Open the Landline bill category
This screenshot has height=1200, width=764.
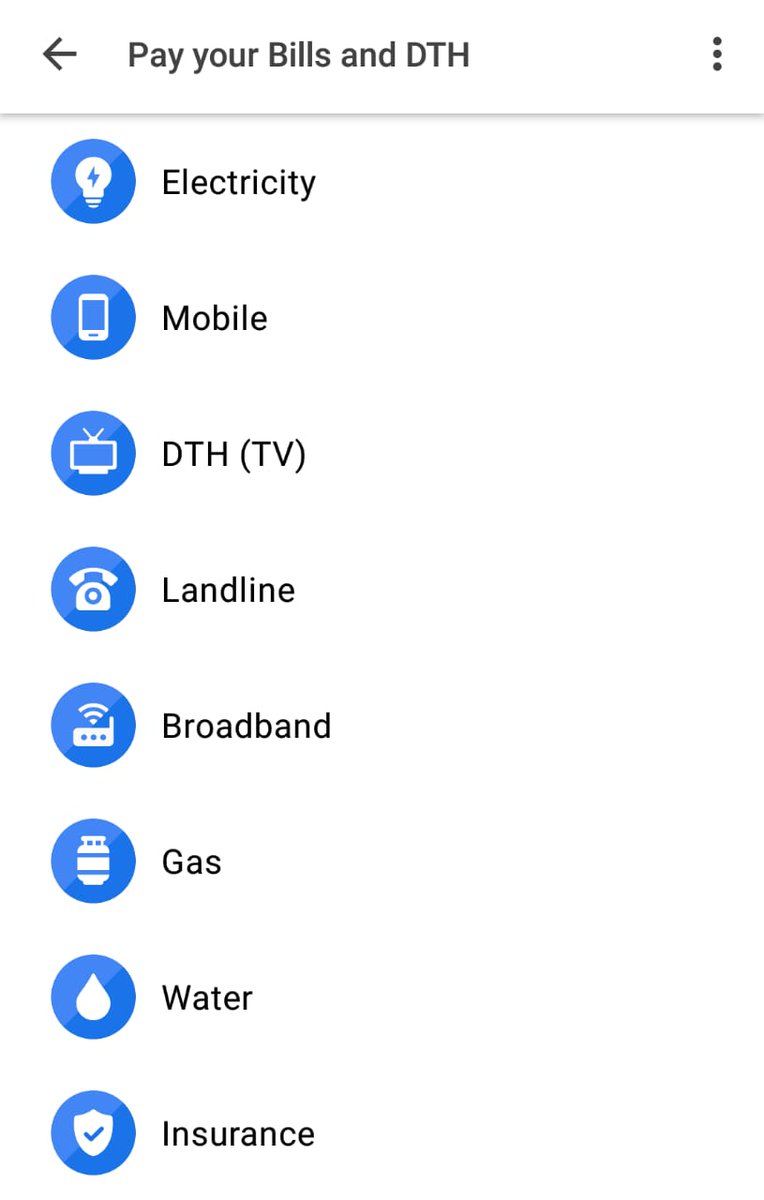coord(228,590)
